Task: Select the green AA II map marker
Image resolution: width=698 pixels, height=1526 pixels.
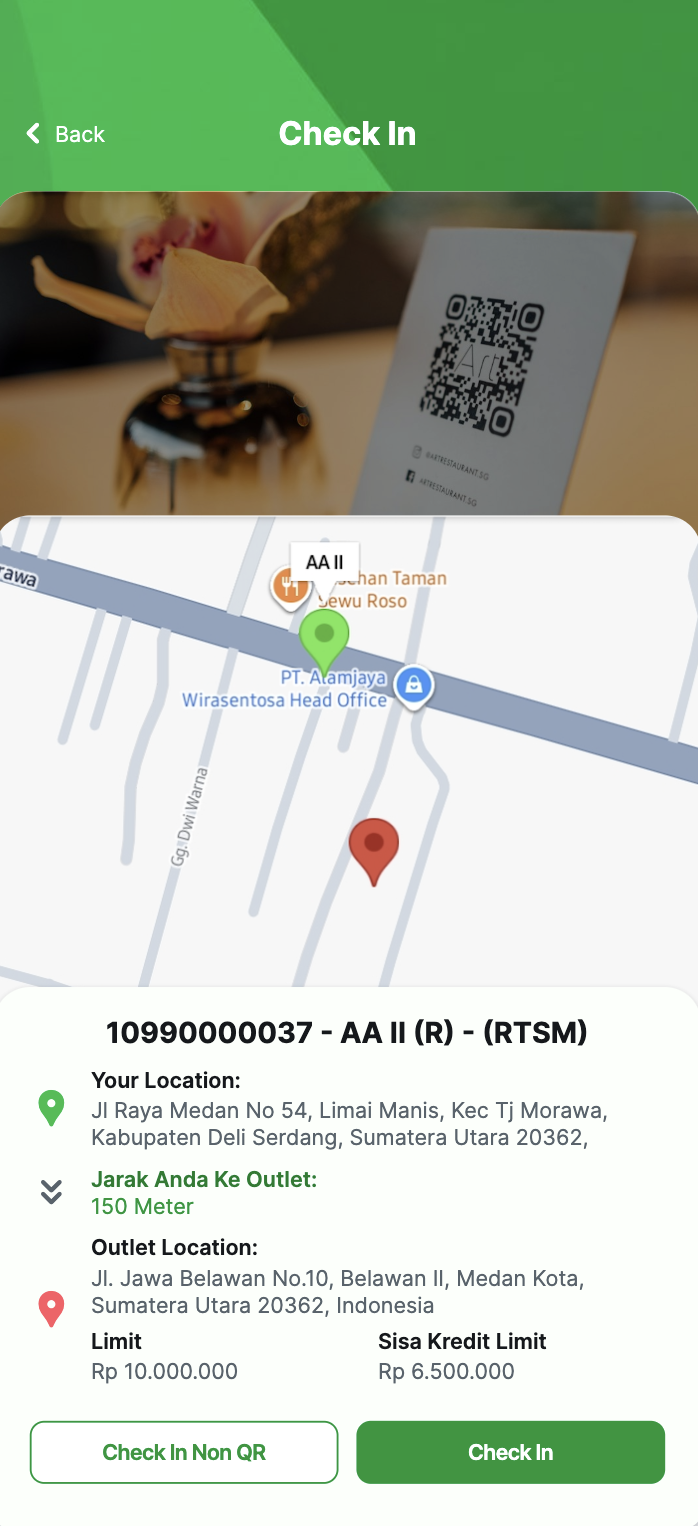Action: (x=324, y=637)
